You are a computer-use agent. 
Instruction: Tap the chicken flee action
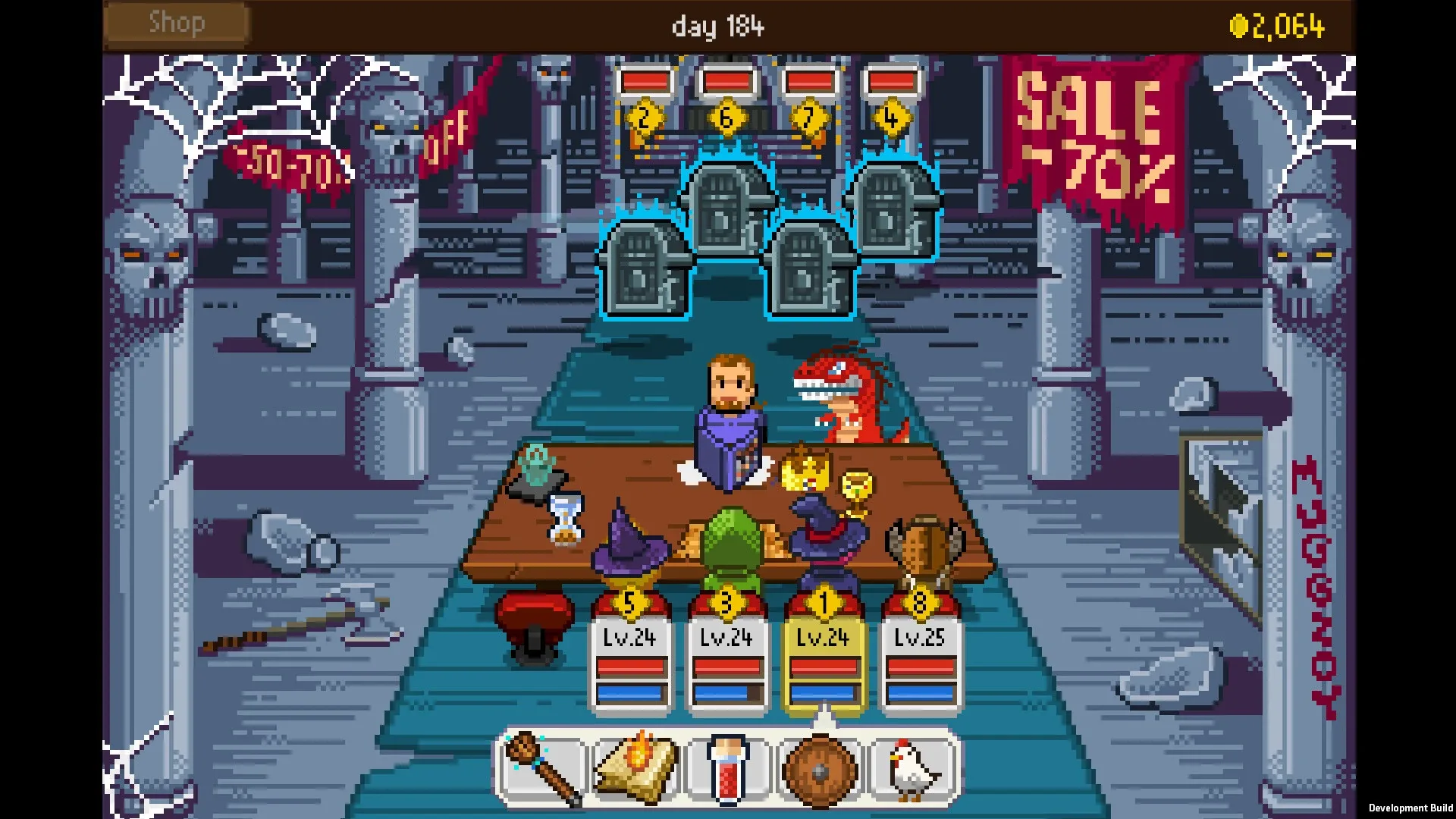click(913, 769)
